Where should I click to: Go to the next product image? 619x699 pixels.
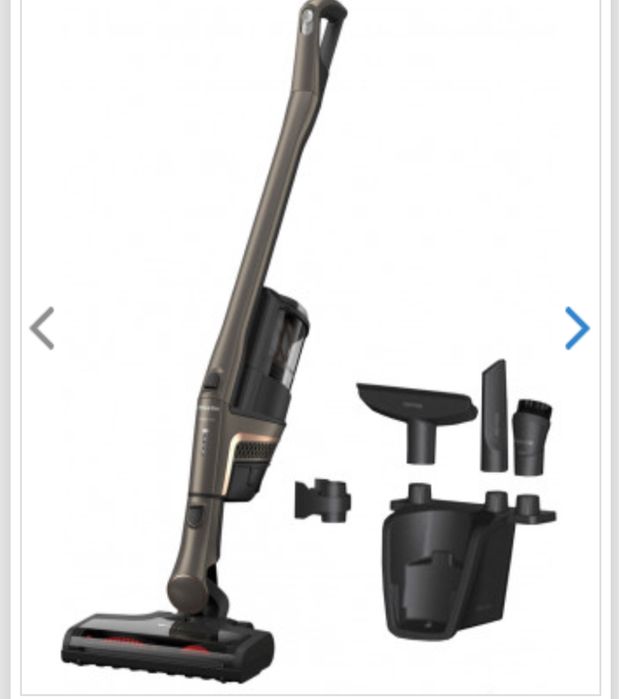coord(576,328)
